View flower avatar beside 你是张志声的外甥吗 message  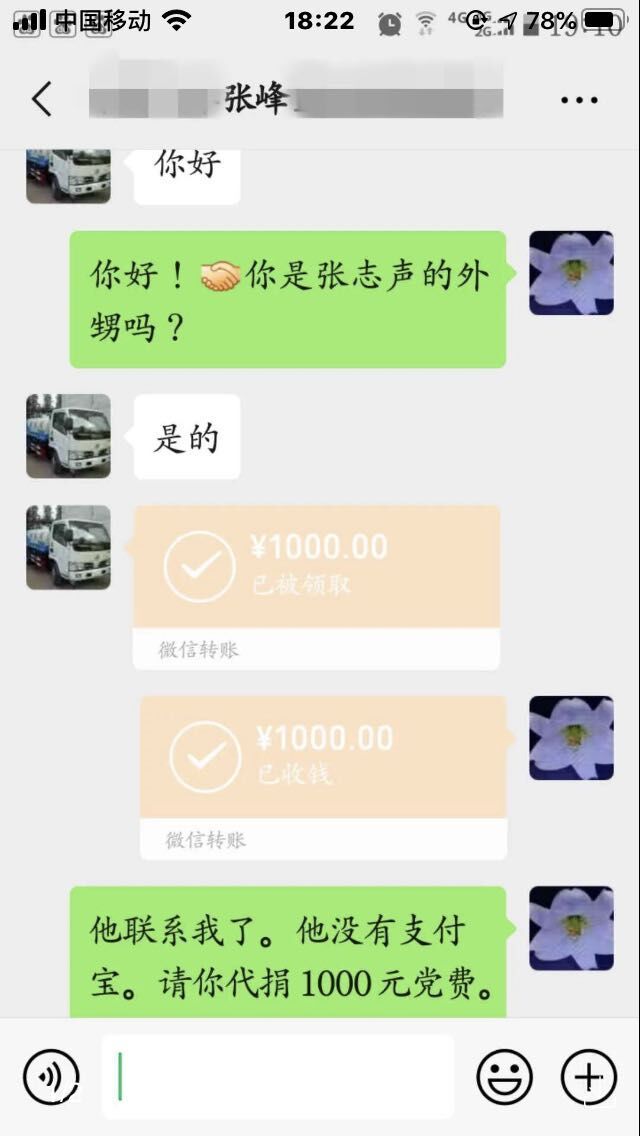point(571,273)
